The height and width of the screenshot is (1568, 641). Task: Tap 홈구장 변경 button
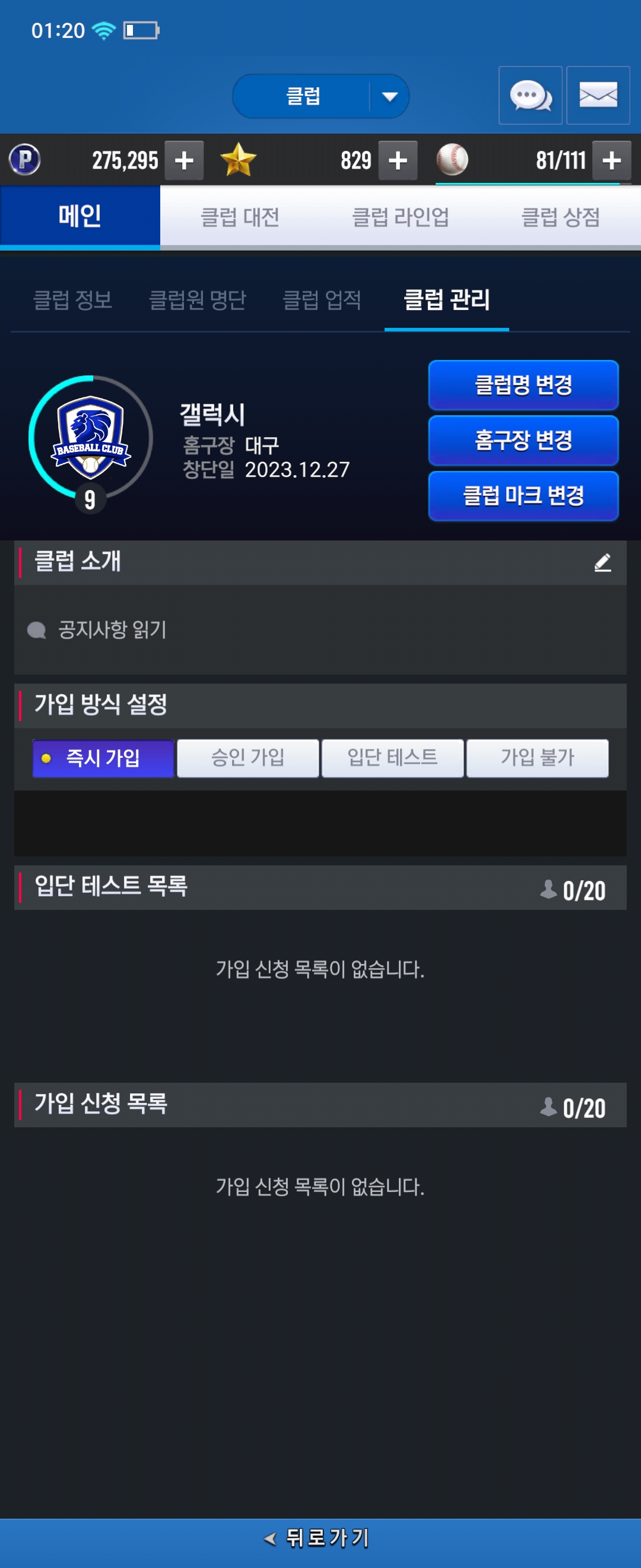[x=523, y=440]
